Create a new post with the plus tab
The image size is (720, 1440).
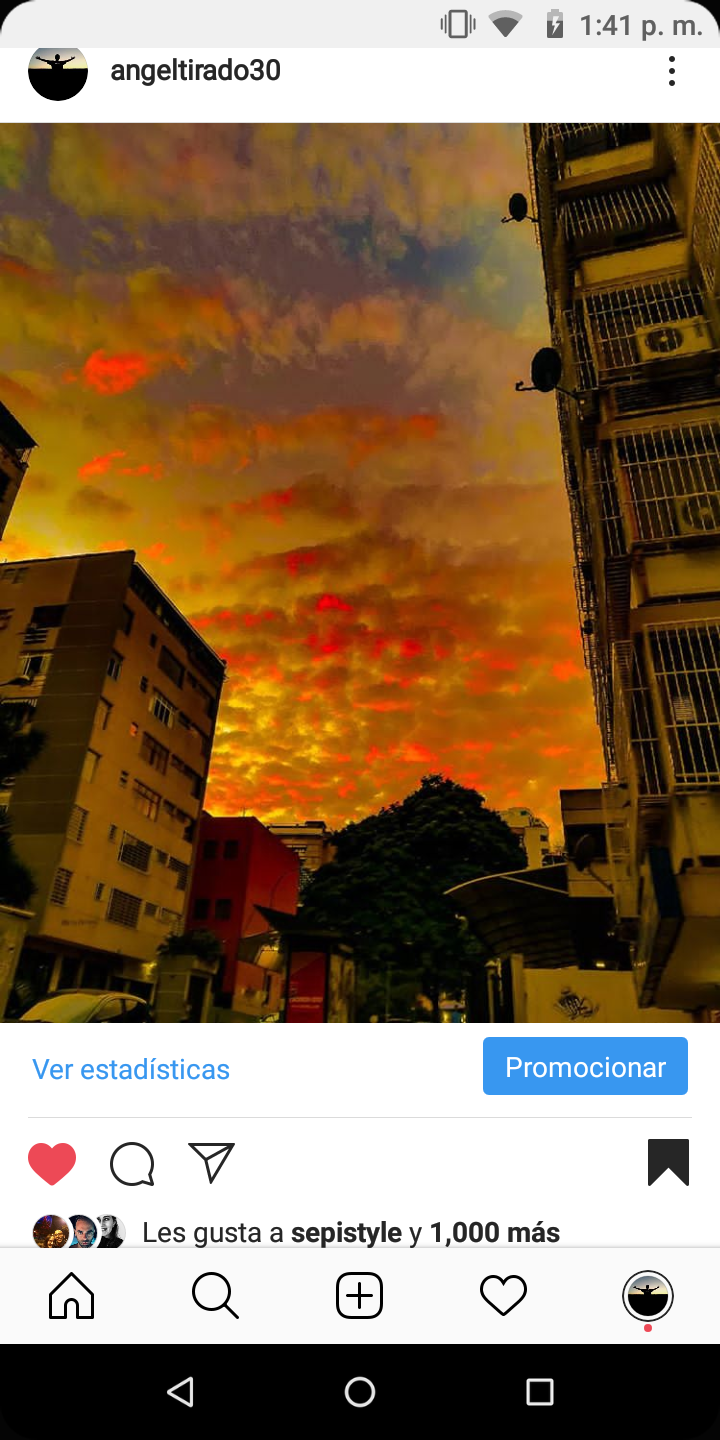[x=359, y=1296]
